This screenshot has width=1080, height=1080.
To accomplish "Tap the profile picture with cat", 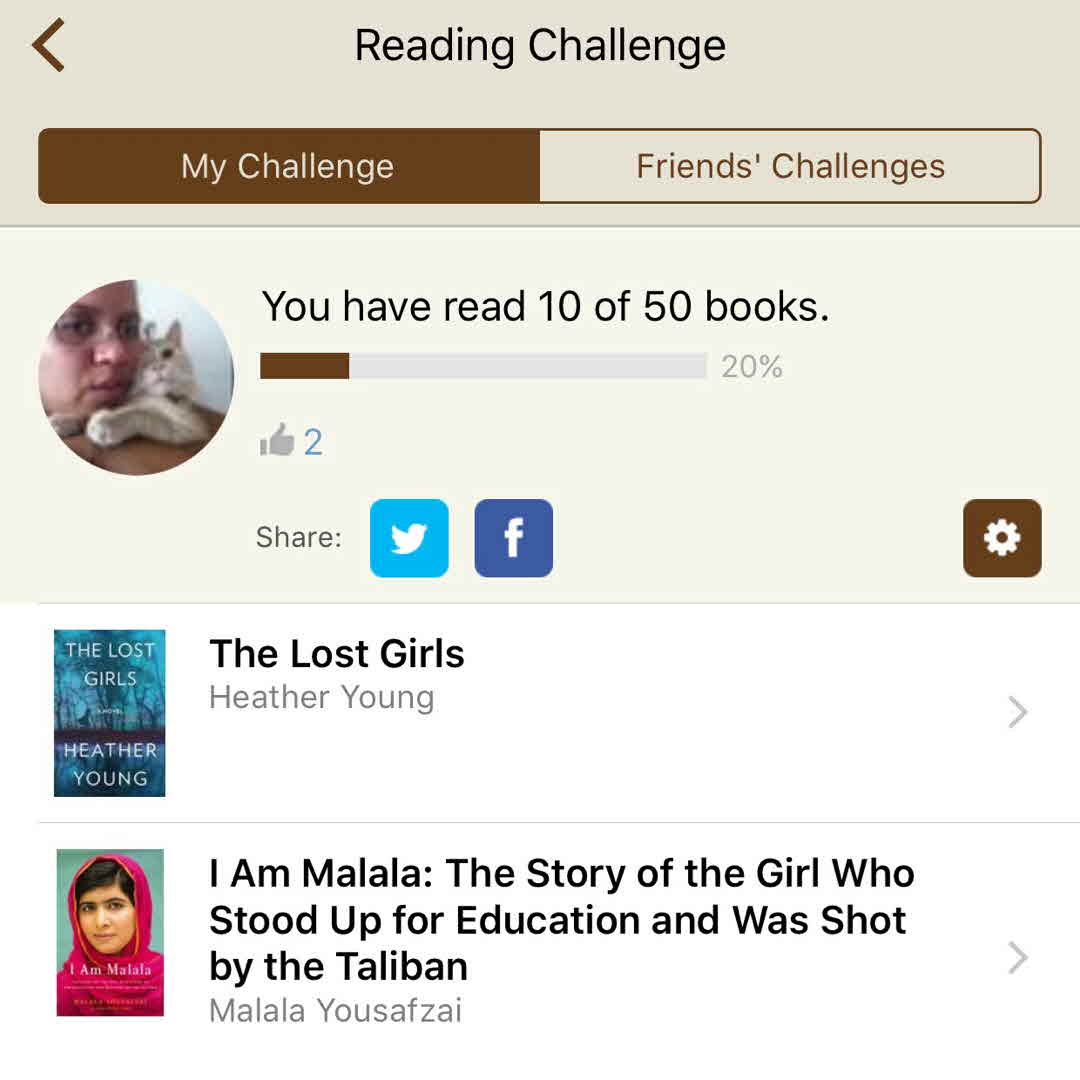I will (x=136, y=377).
